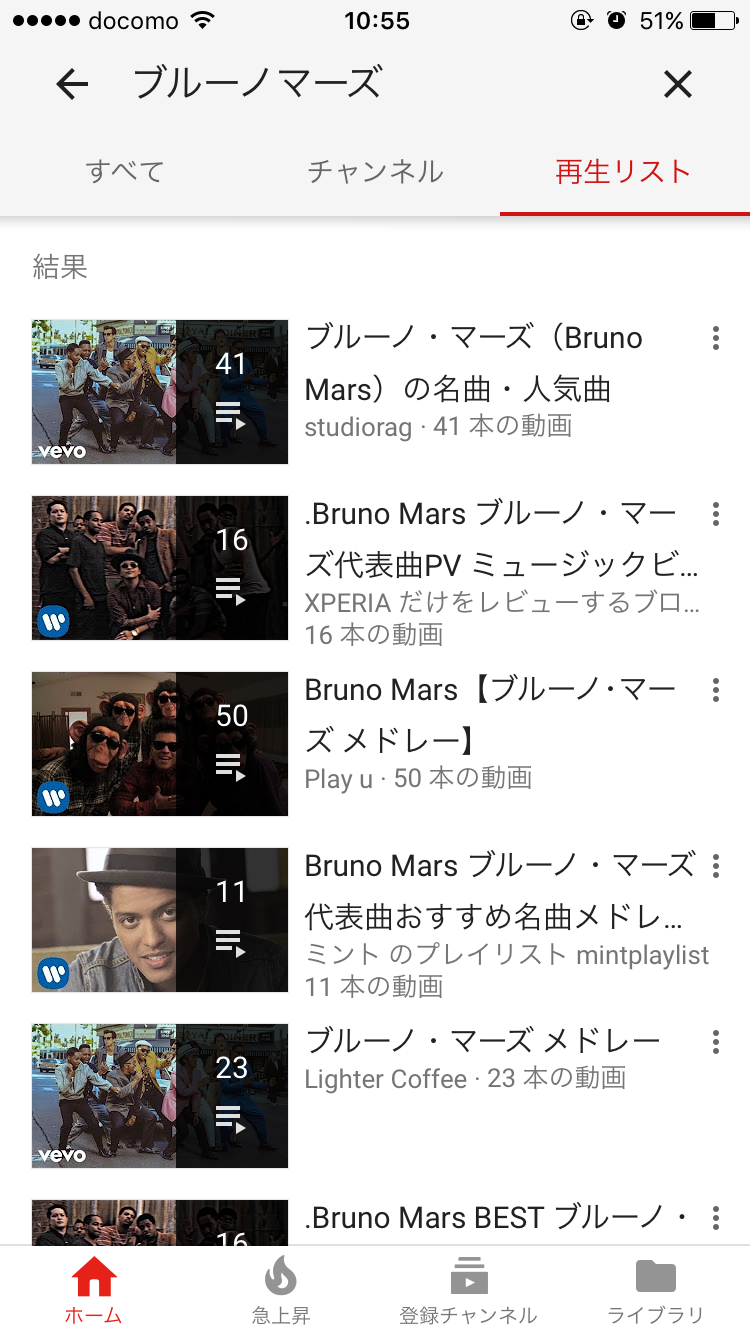Clear the search query with the X
This screenshot has height=1334, width=750.
tap(678, 84)
